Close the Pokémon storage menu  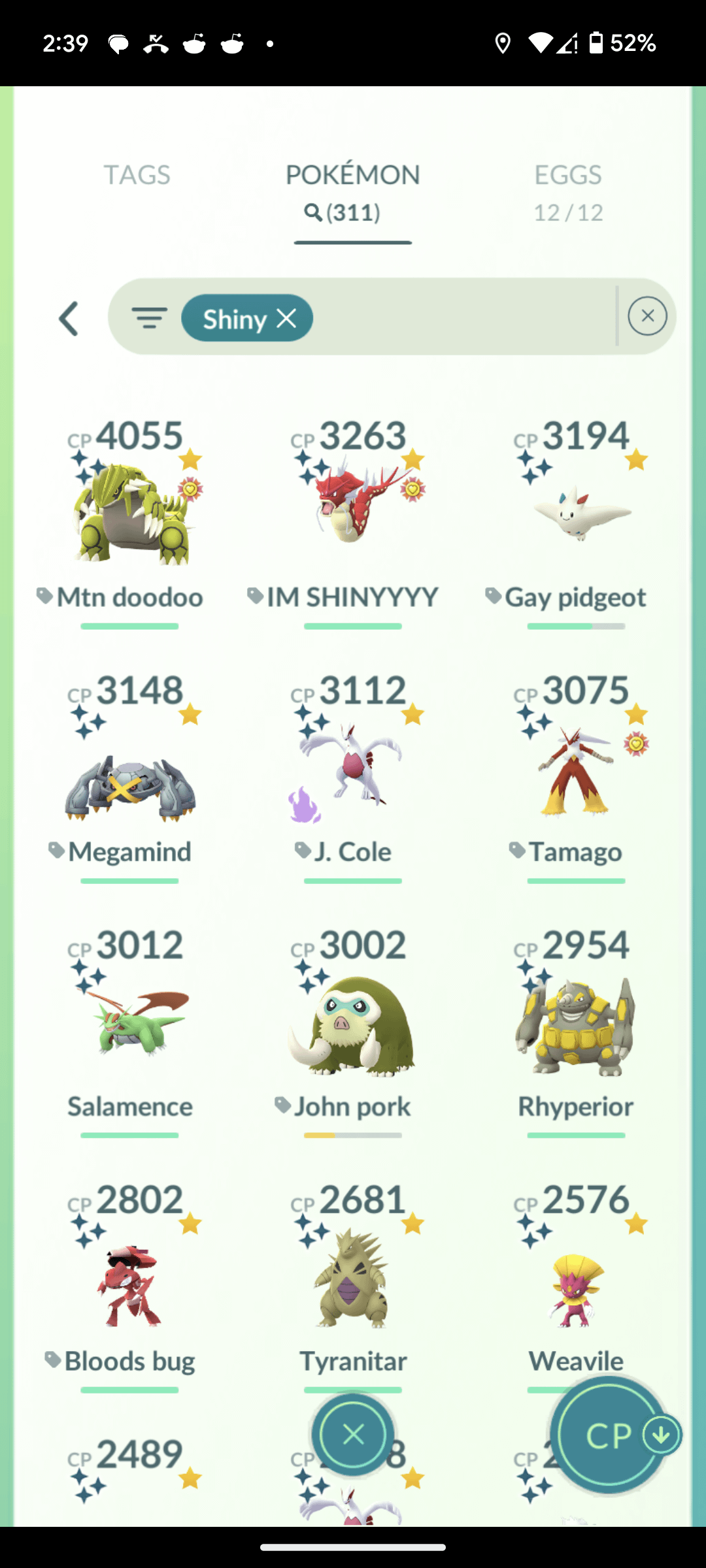pos(353,1435)
